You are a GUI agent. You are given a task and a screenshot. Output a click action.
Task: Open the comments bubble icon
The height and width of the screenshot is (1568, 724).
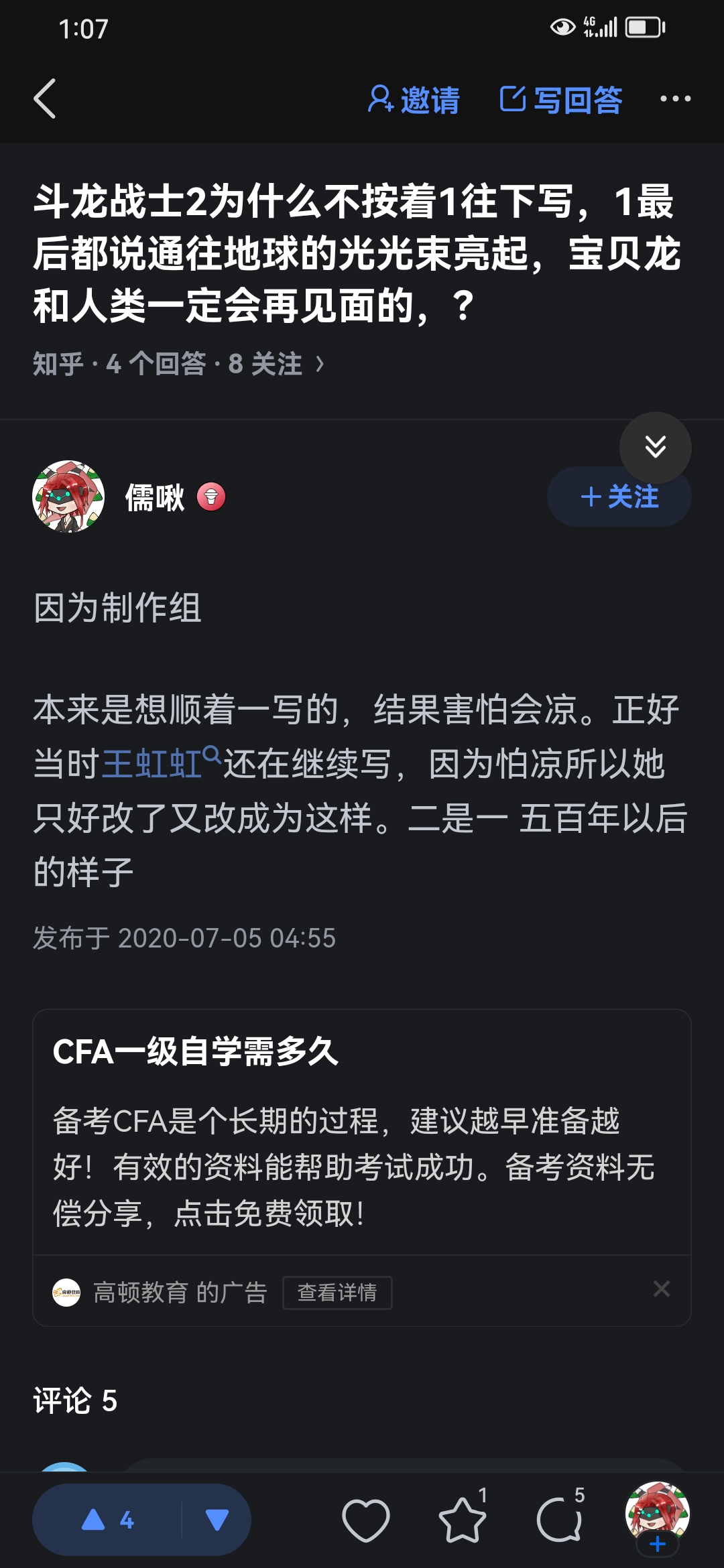(x=559, y=1520)
